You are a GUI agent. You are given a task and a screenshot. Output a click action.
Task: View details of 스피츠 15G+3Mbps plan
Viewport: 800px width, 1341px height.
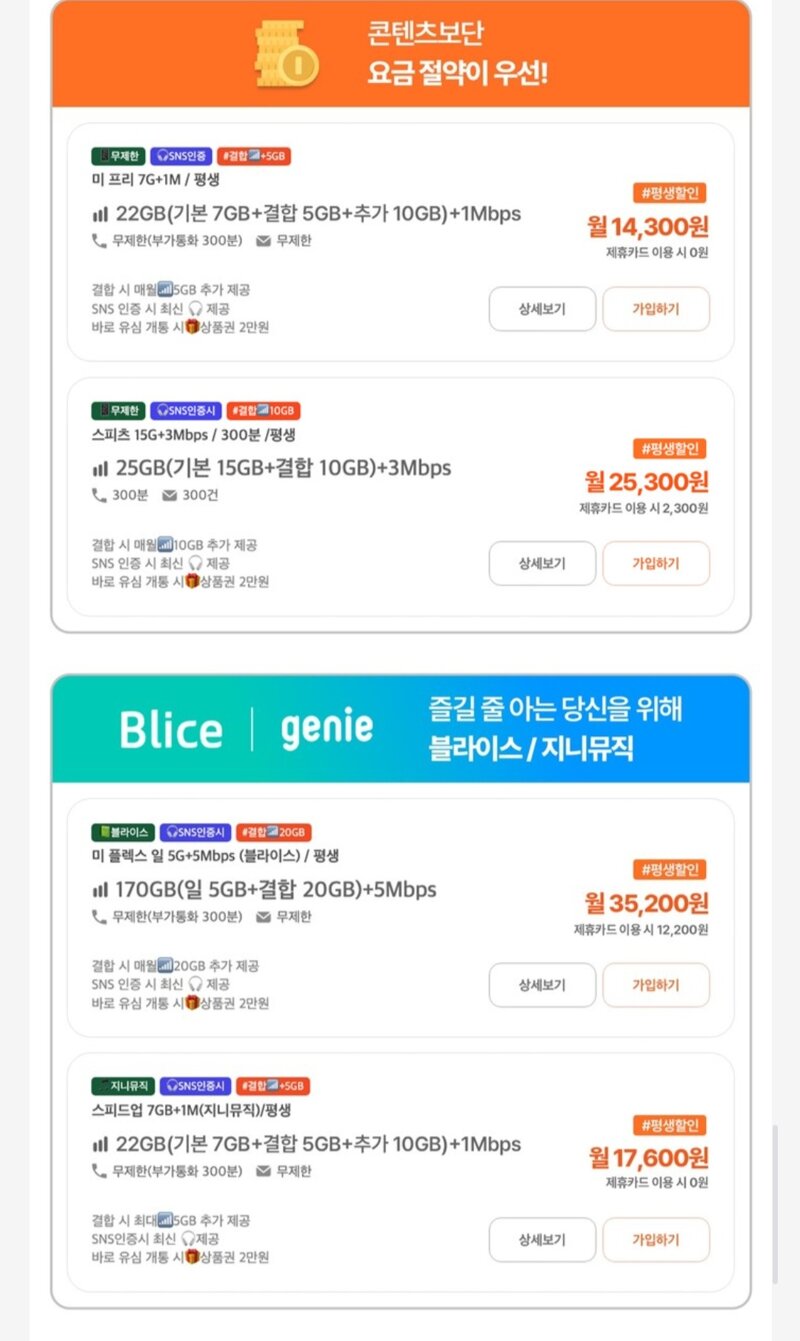(542, 563)
